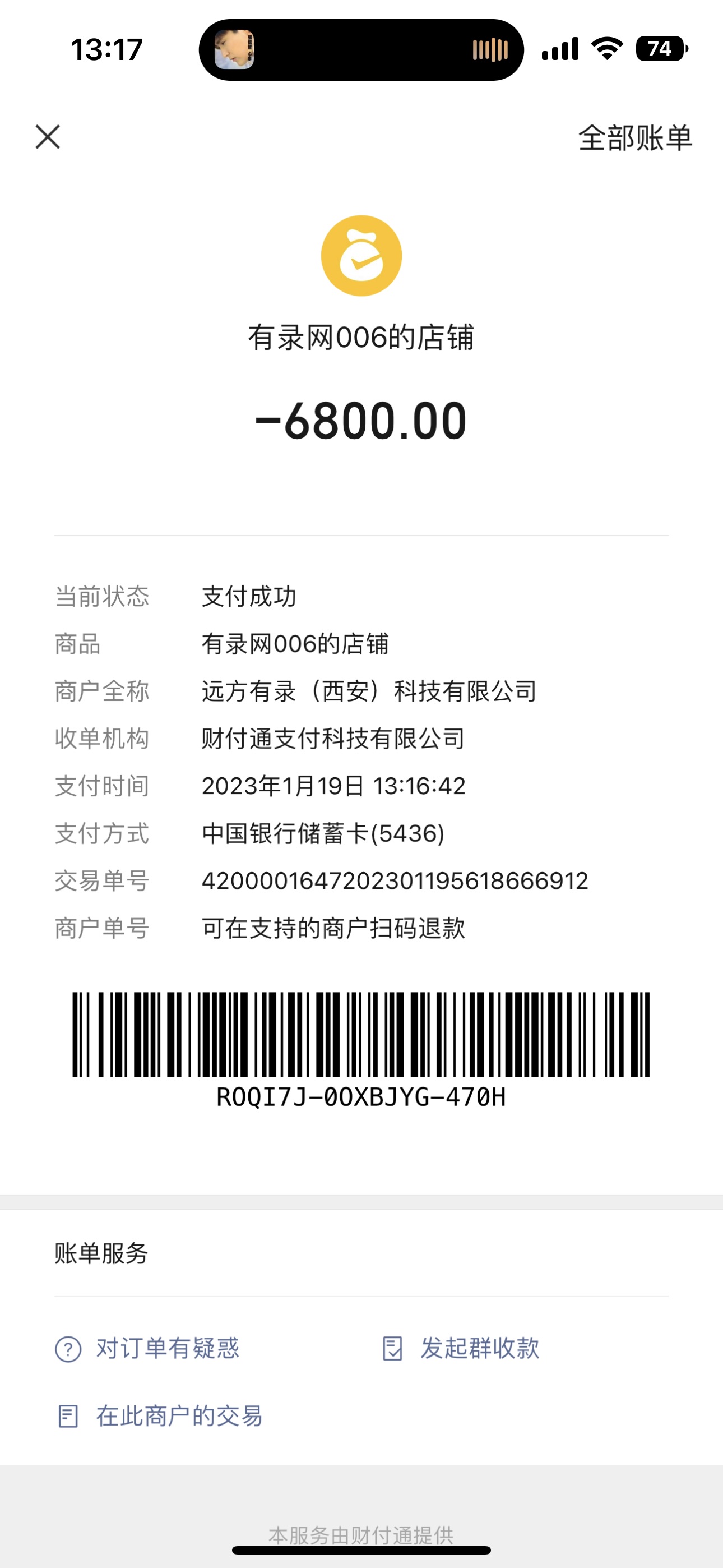Close the payment detail page

click(x=48, y=137)
